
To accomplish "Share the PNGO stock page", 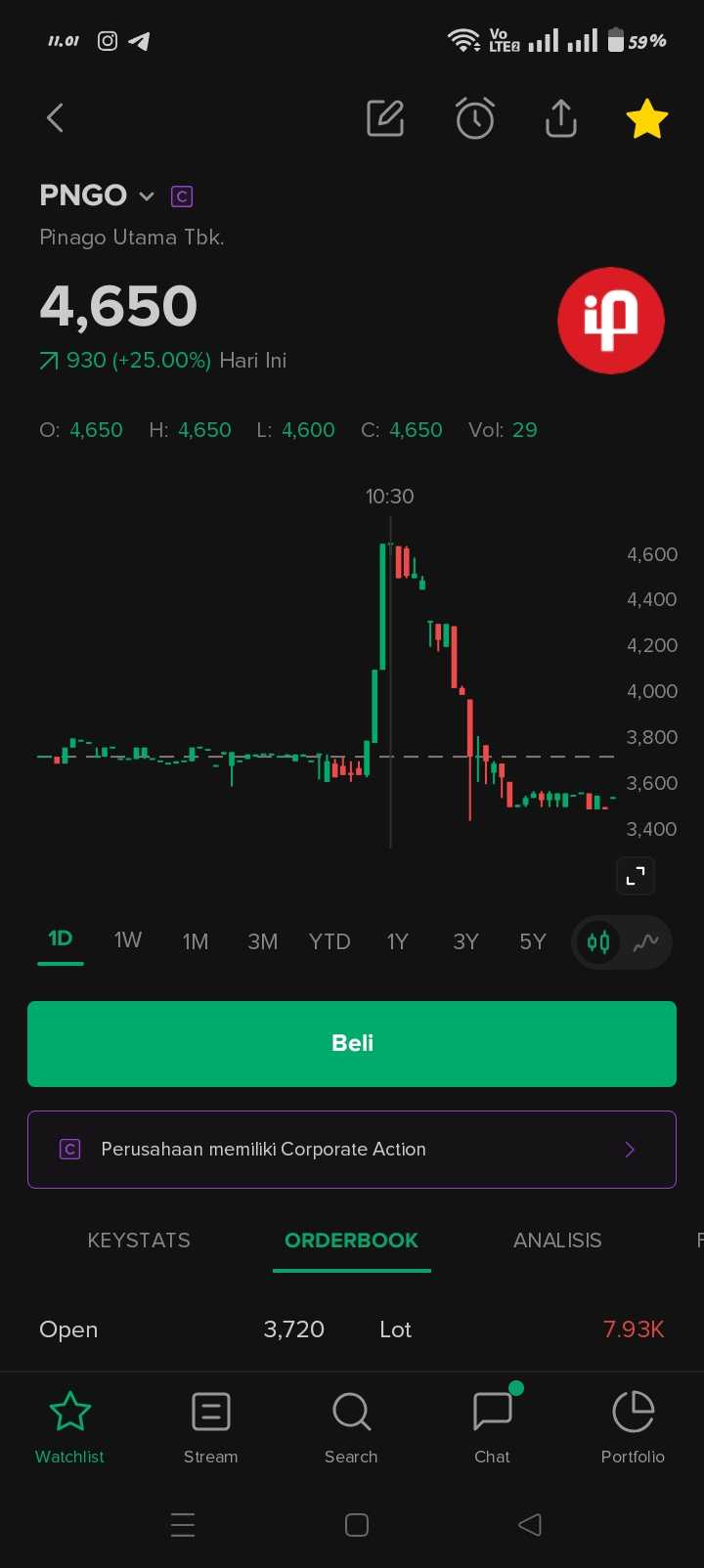I will click(560, 118).
